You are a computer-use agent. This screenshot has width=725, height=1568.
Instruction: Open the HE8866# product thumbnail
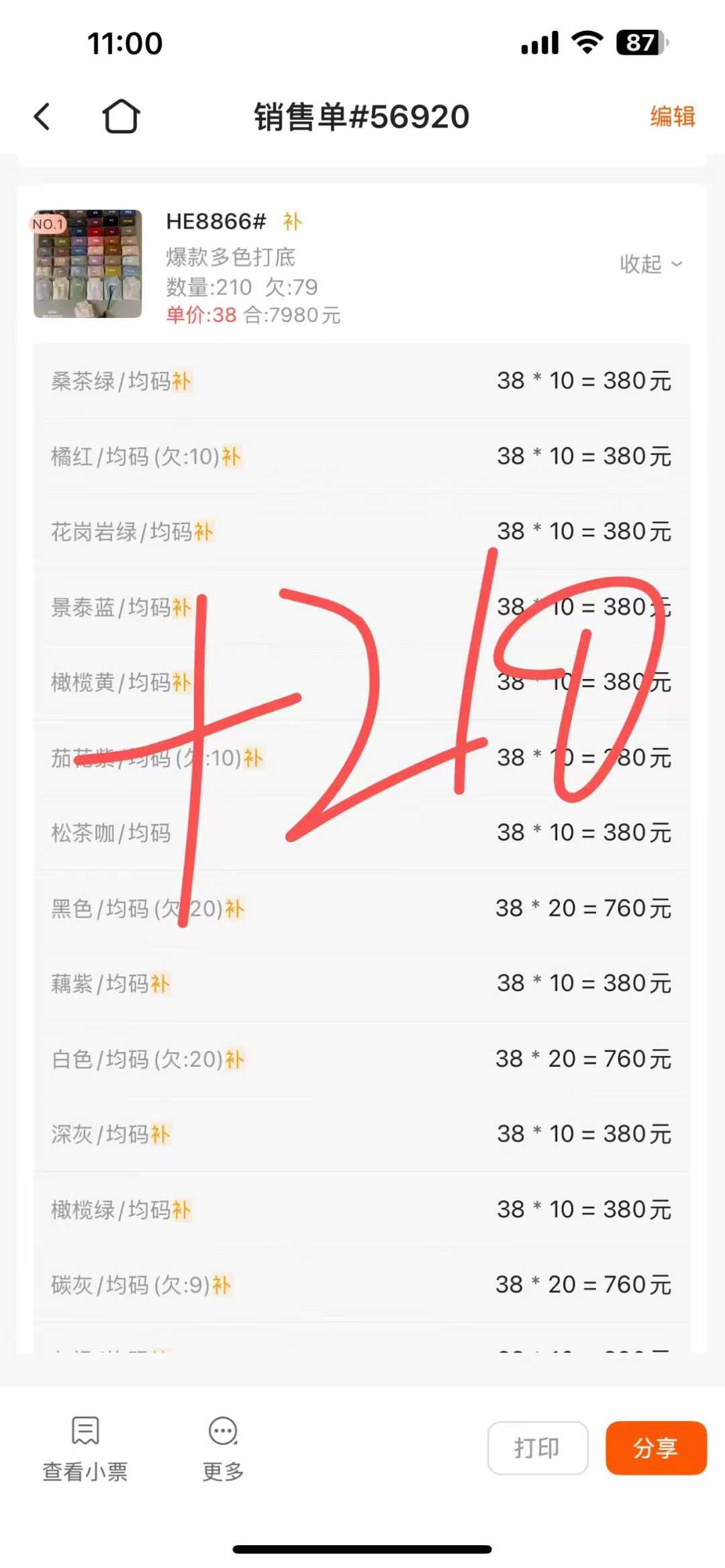point(88,264)
